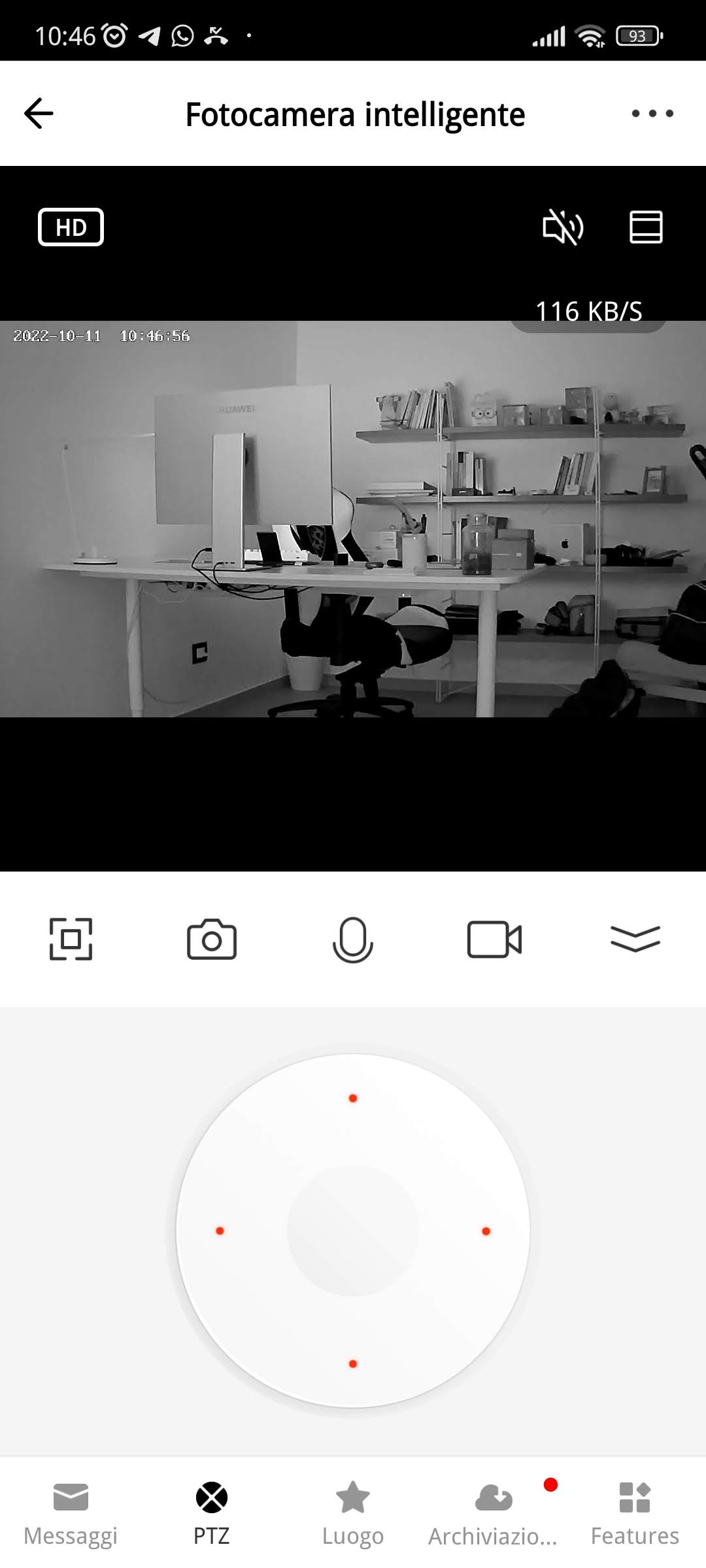Unmute the camera's audio speaker

[x=562, y=227]
